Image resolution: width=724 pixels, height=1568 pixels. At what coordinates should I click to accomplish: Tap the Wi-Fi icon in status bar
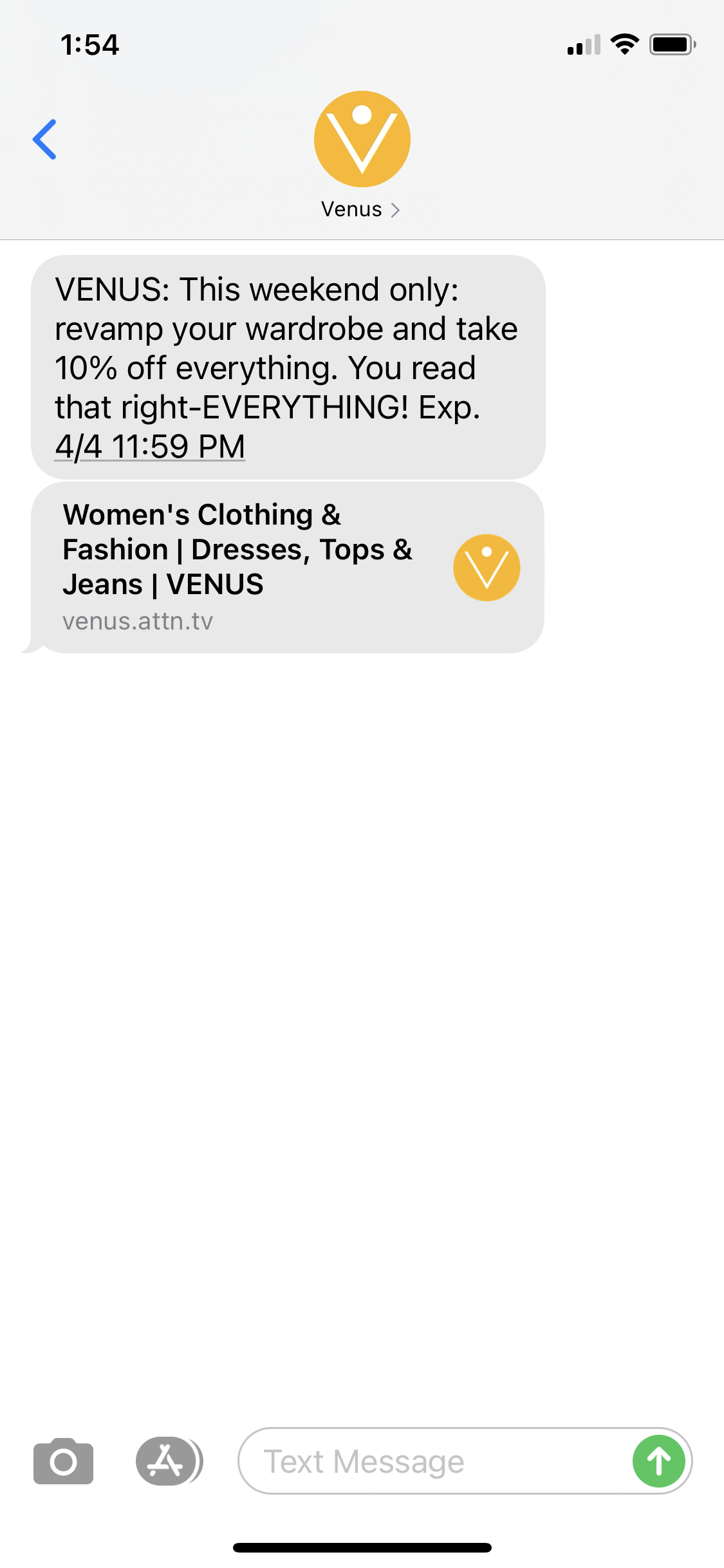[624, 44]
